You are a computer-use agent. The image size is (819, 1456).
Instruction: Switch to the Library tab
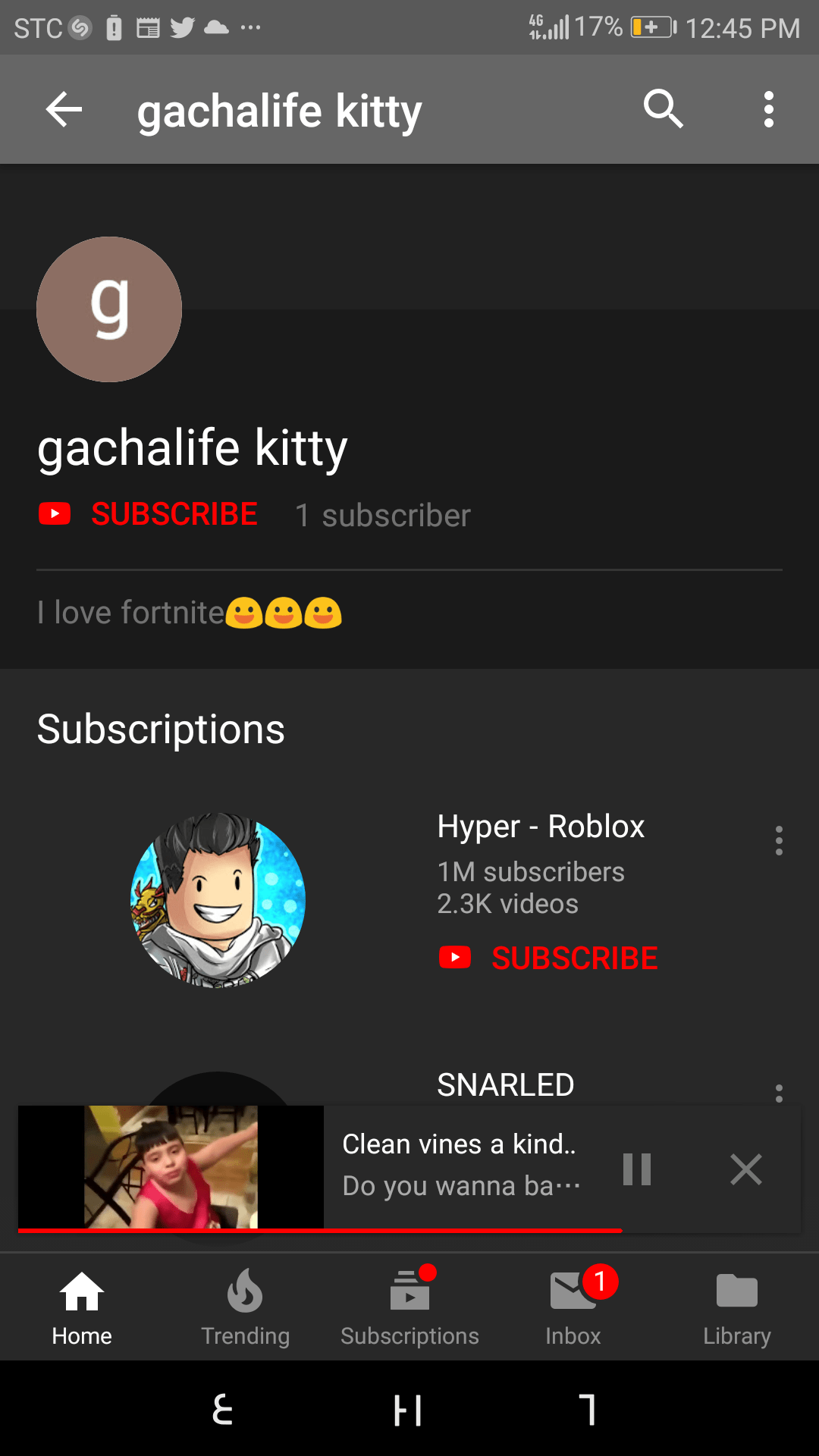(737, 1307)
